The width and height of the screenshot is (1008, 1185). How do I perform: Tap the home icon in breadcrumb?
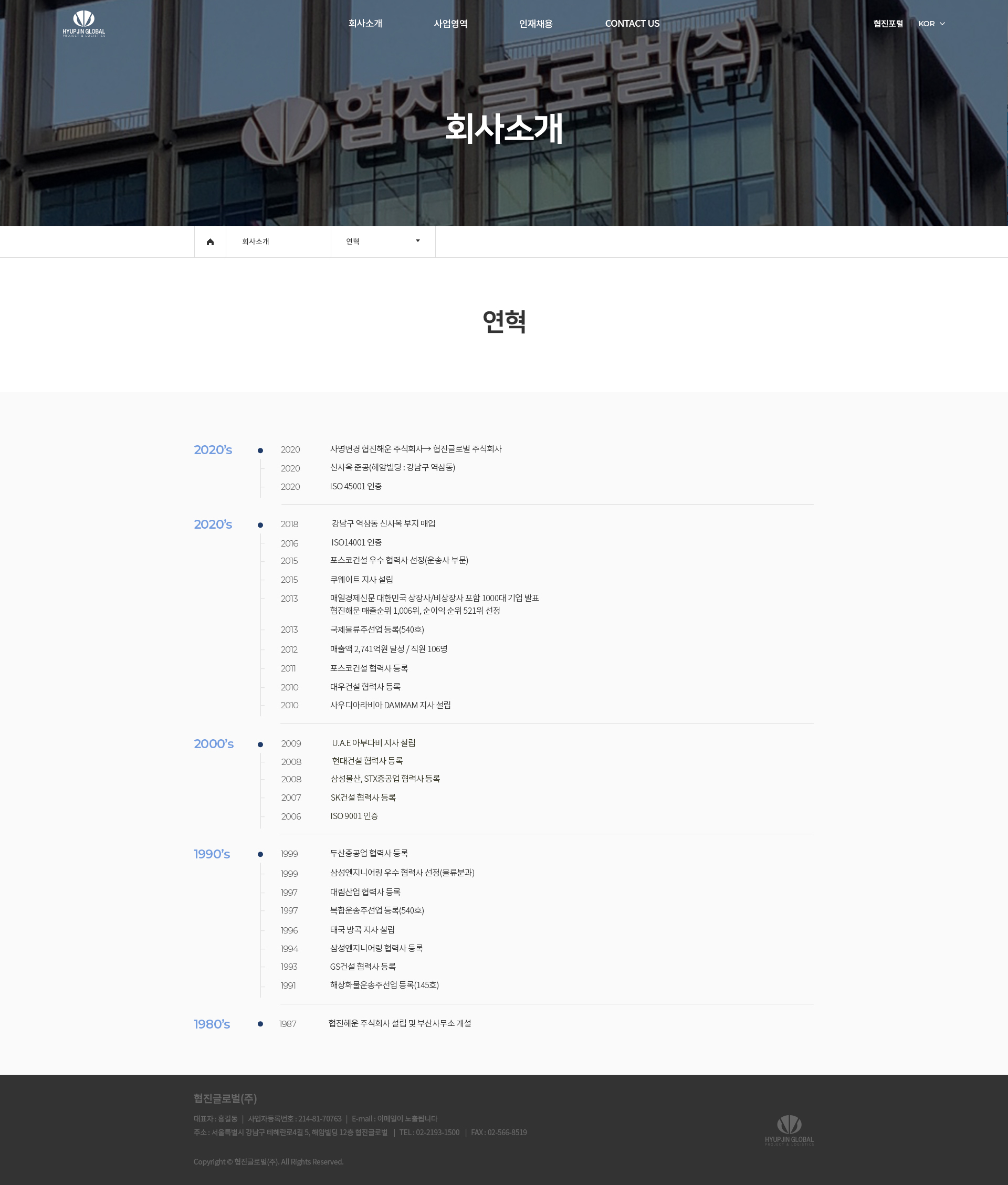211,242
